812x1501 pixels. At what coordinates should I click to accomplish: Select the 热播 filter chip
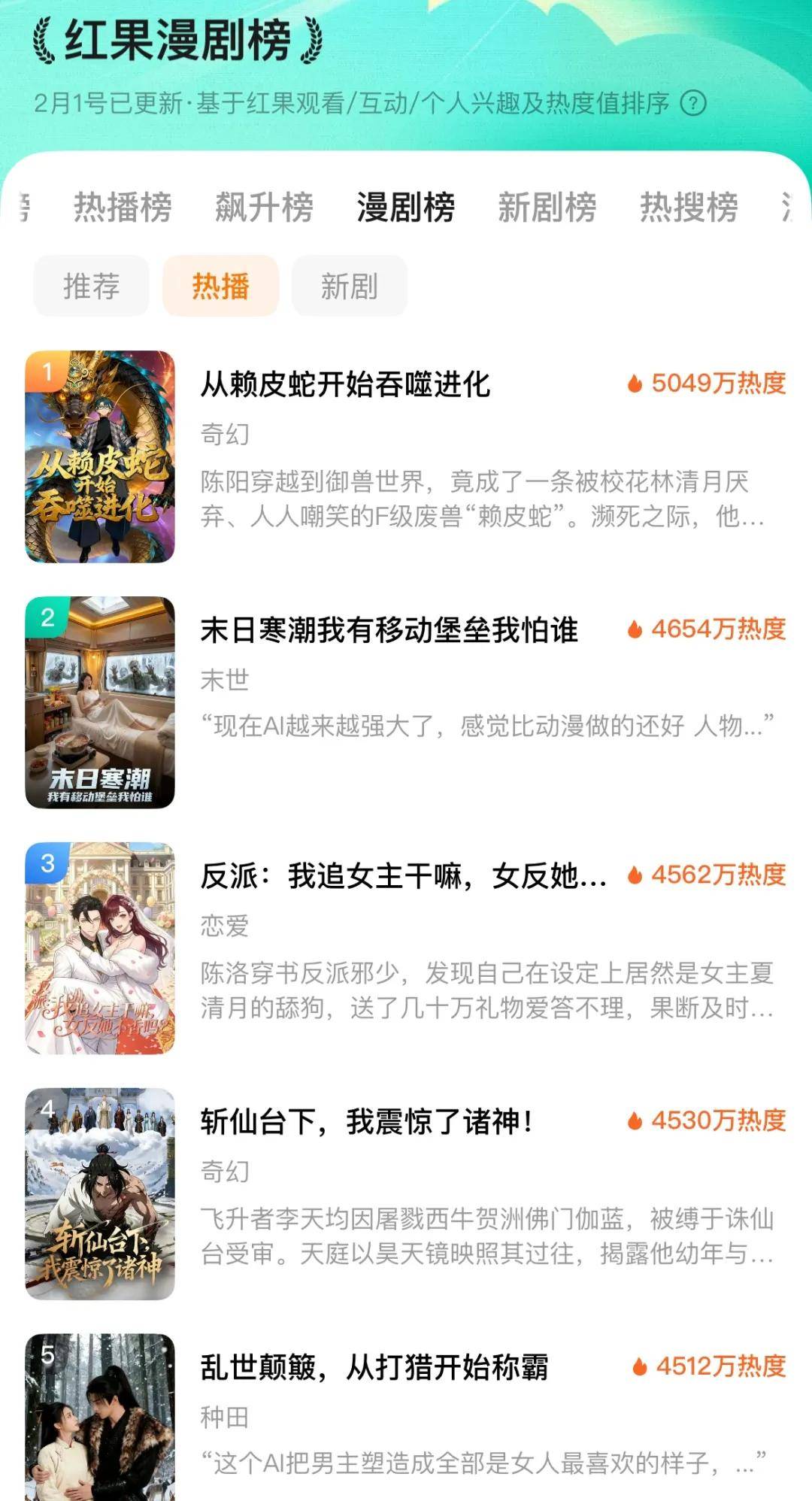click(220, 287)
